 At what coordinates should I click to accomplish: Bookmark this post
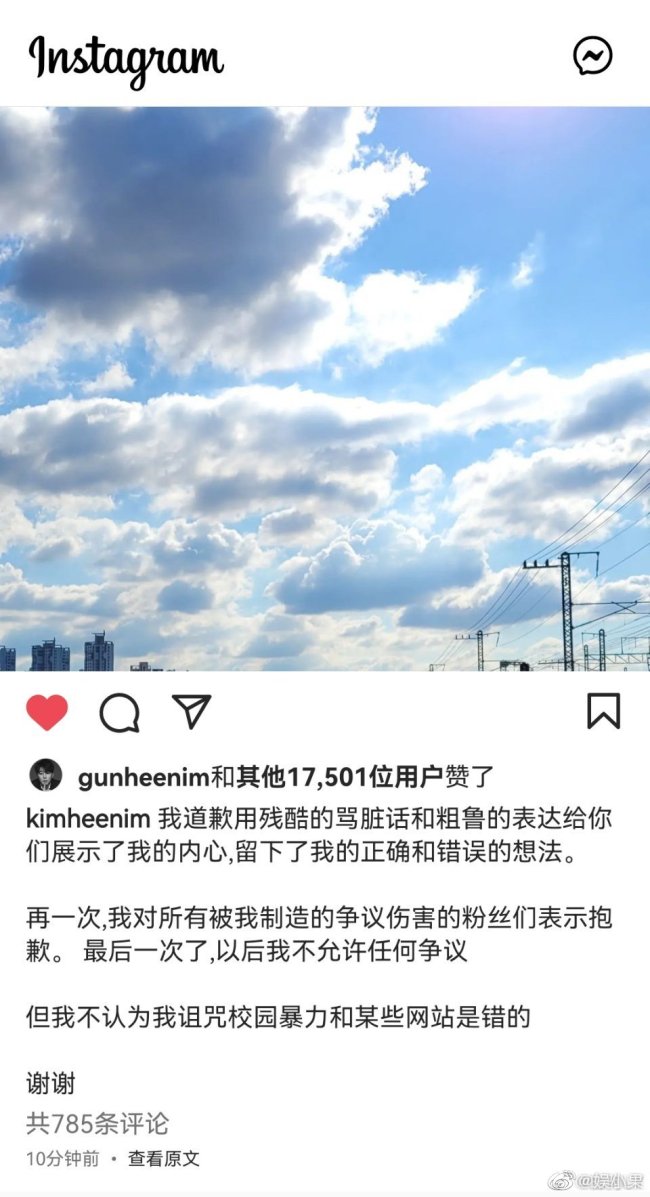[602, 711]
